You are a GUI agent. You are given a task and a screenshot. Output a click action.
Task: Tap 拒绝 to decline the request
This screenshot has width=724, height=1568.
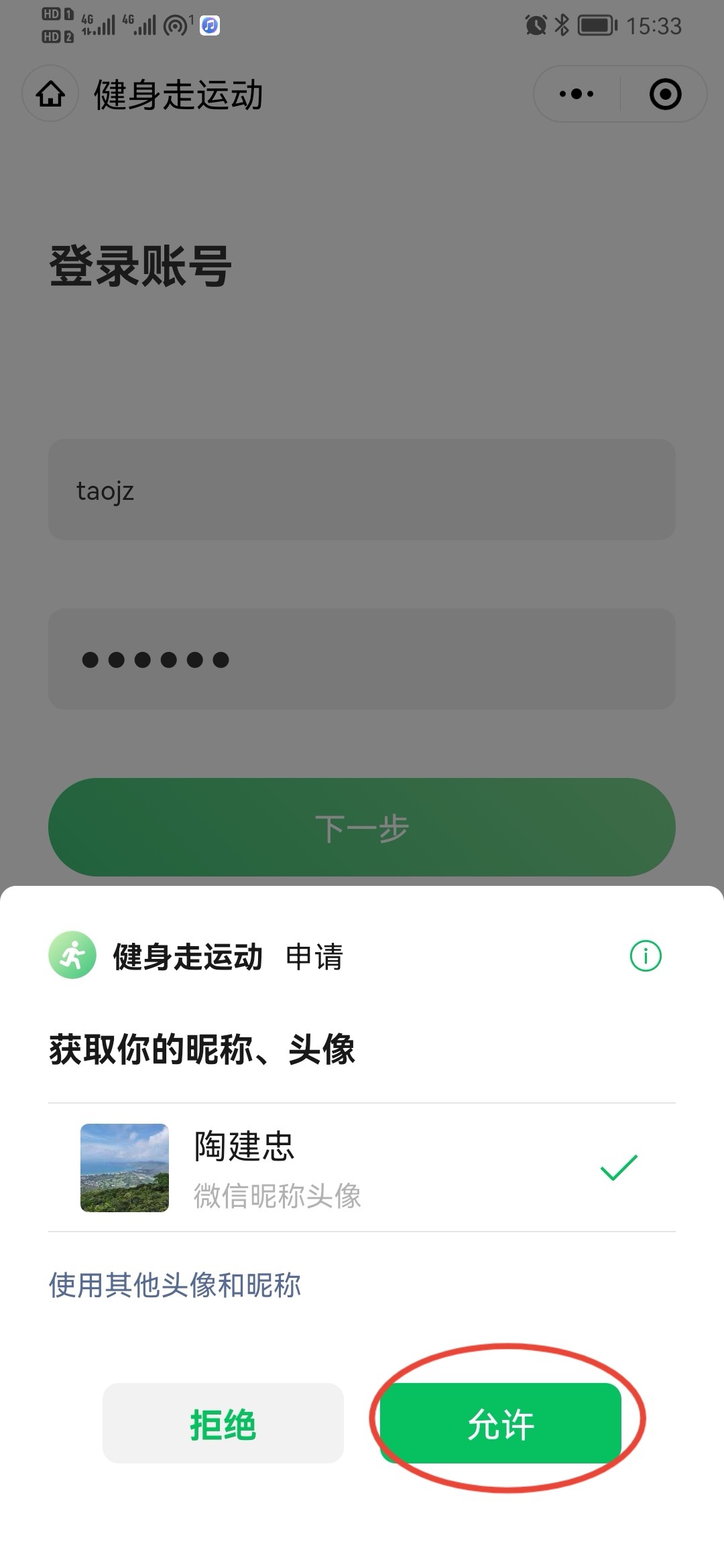tap(223, 1423)
